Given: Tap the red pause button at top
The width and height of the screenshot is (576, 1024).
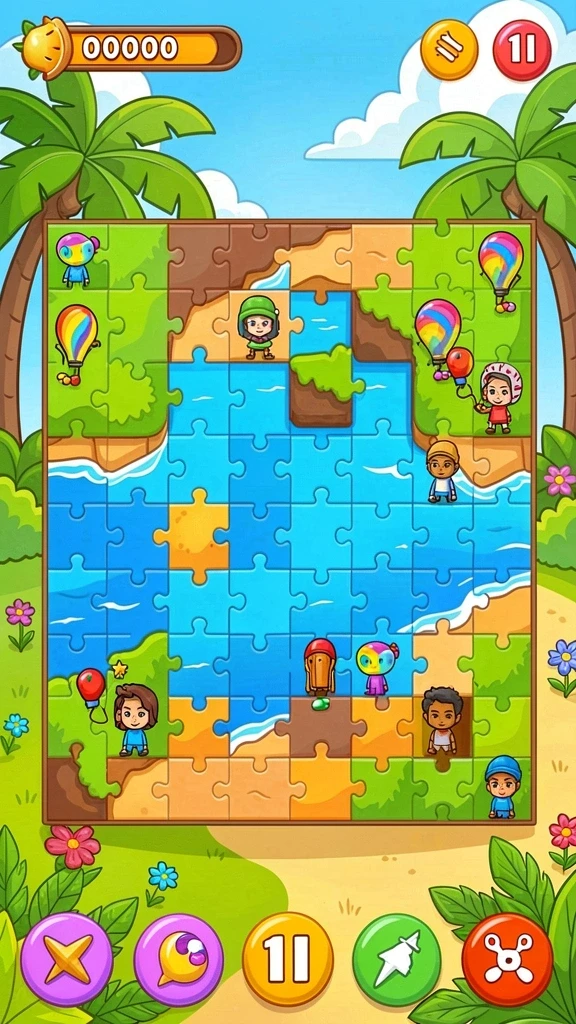Looking at the screenshot, I should [522, 50].
